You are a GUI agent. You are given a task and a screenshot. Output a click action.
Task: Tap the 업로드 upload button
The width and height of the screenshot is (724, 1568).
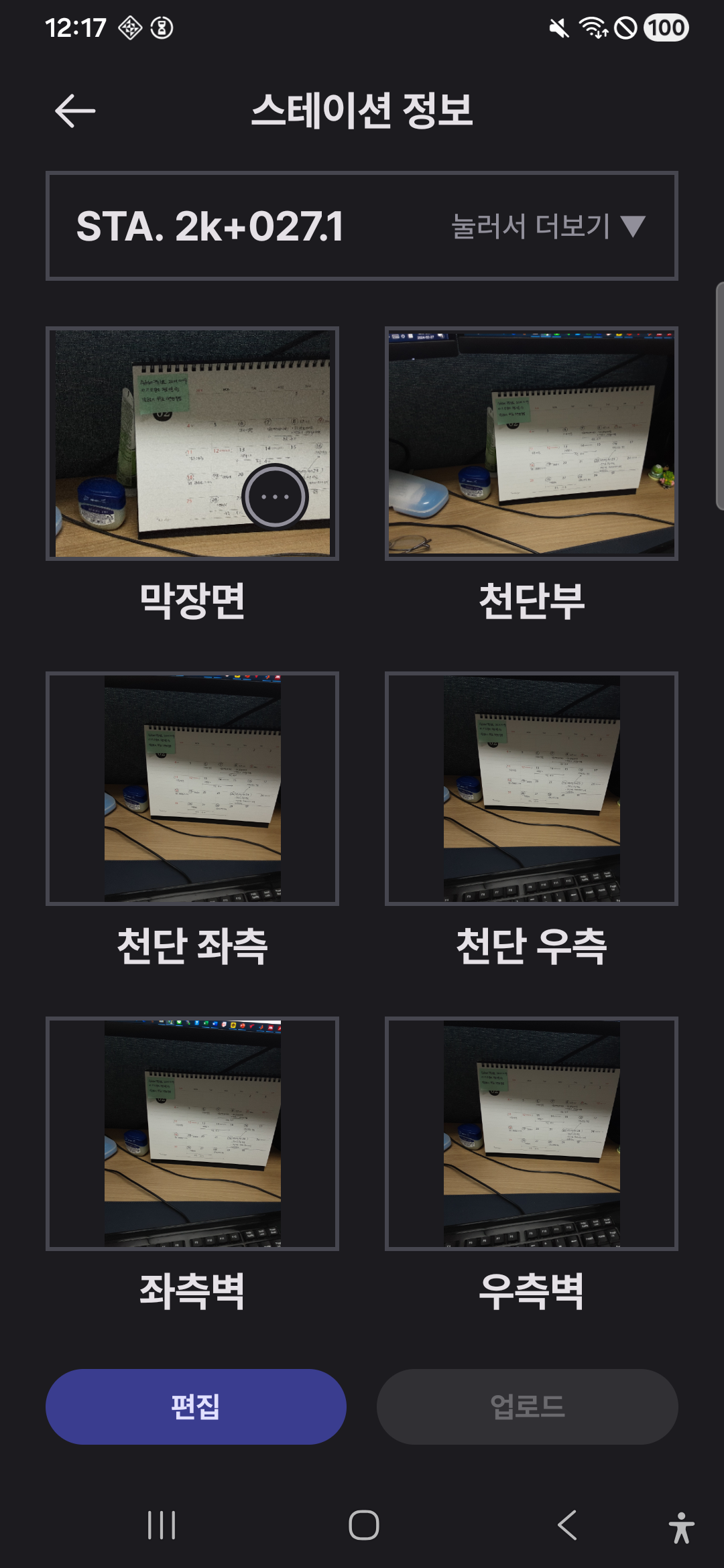pos(527,1407)
